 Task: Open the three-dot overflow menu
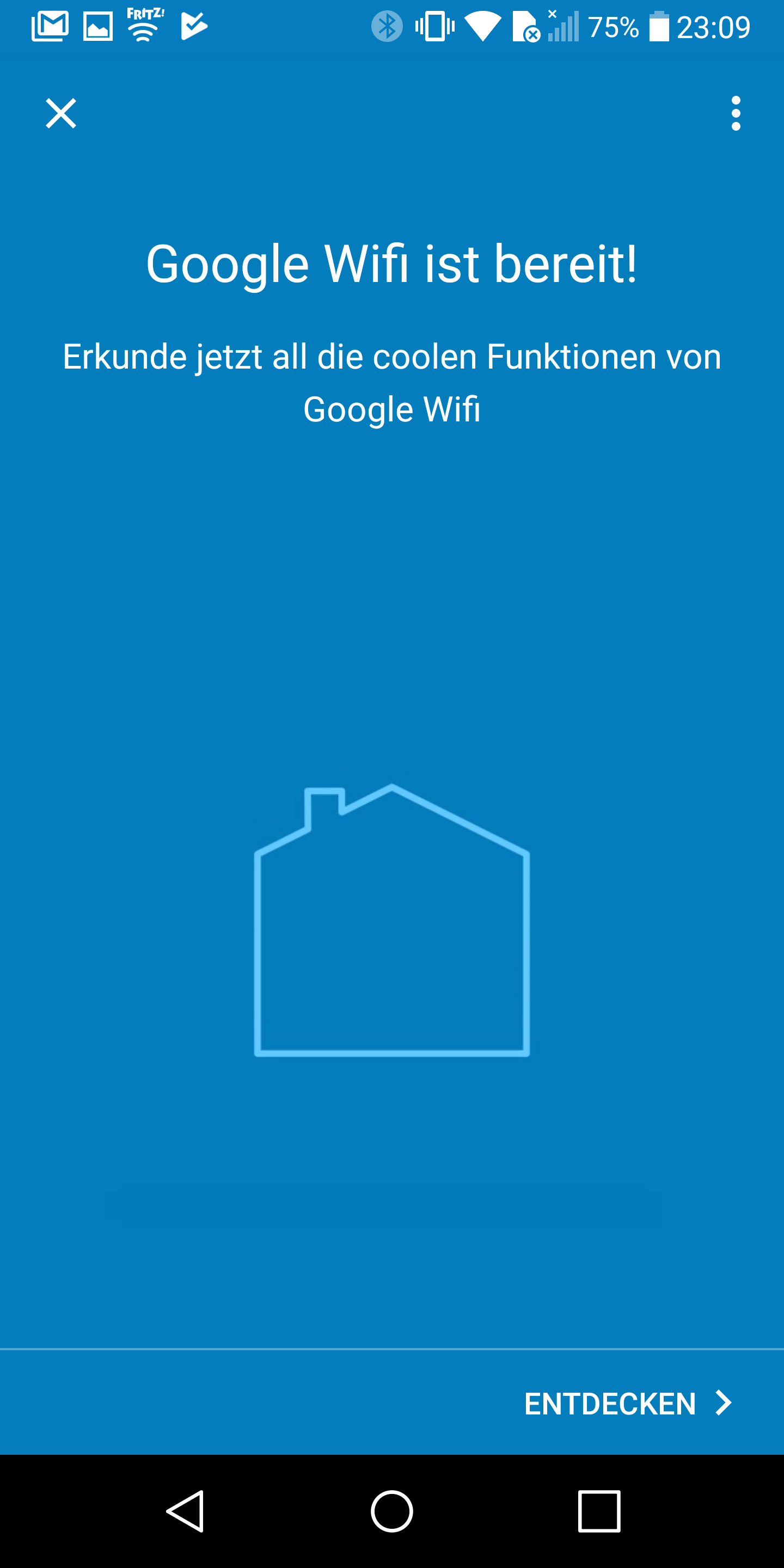[x=736, y=113]
